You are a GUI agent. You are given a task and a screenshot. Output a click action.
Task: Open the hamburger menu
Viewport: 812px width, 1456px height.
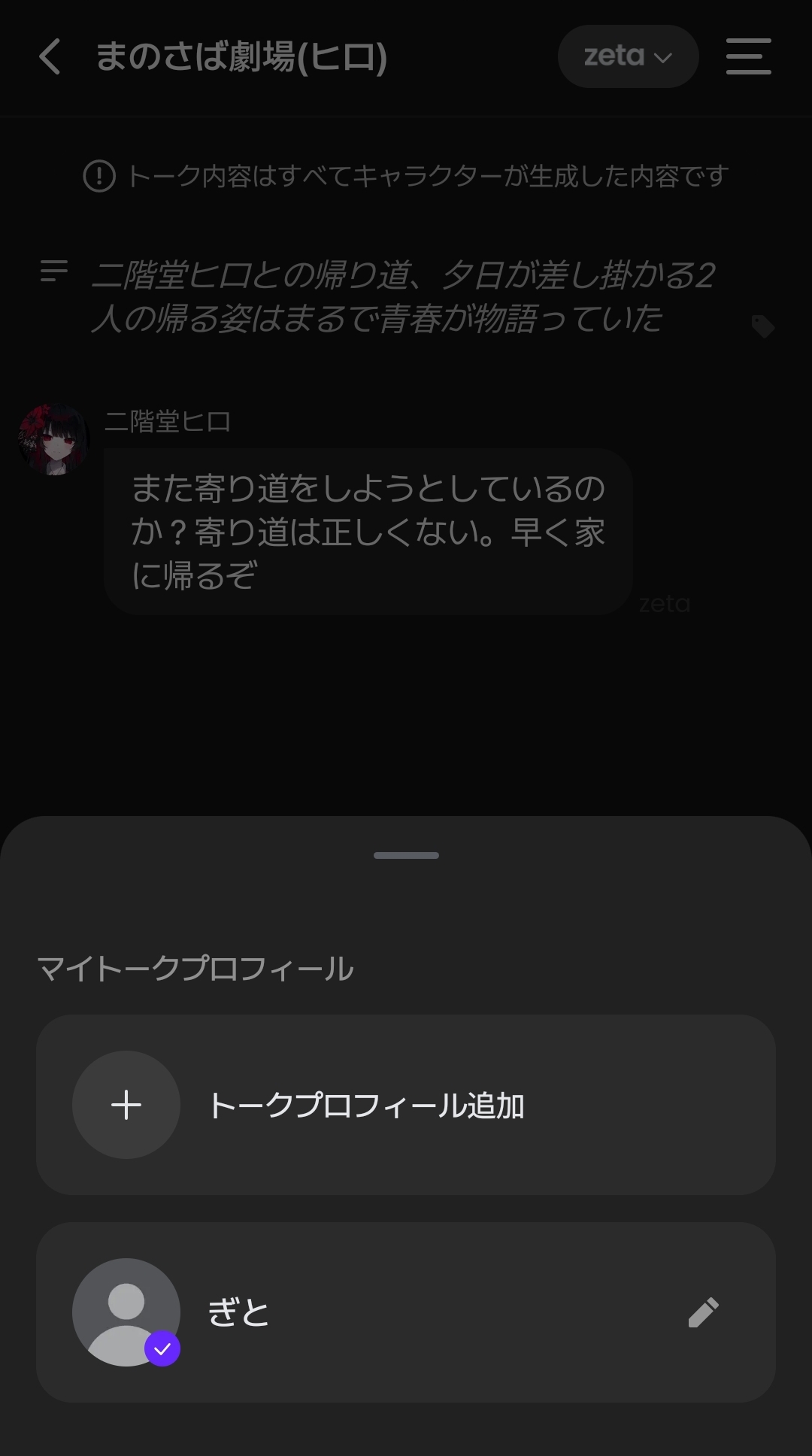748,56
